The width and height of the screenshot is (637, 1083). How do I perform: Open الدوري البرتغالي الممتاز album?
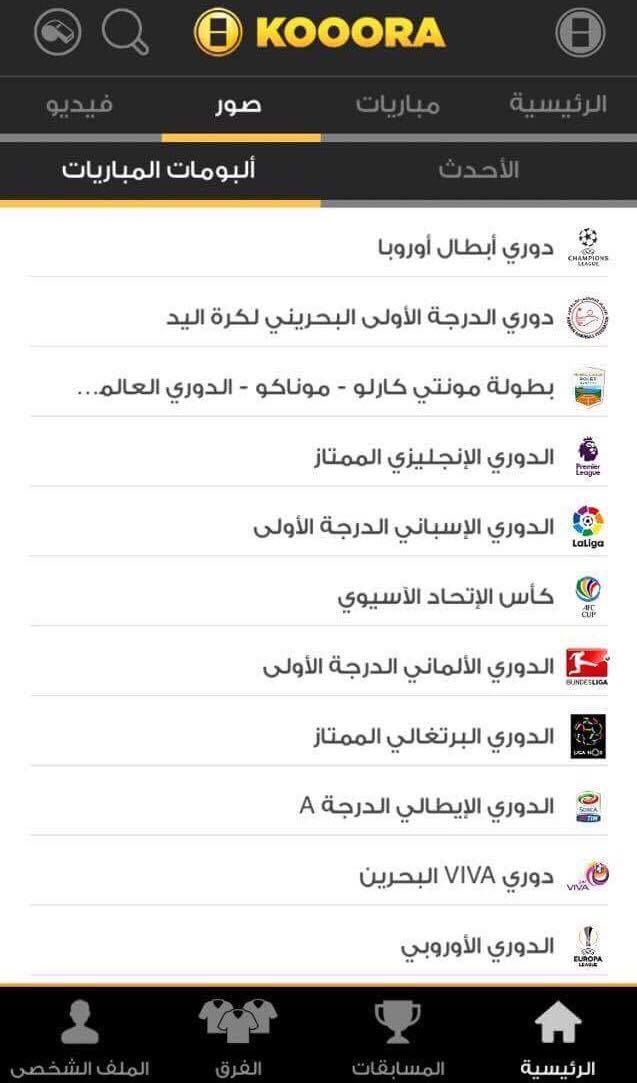[433, 737]
